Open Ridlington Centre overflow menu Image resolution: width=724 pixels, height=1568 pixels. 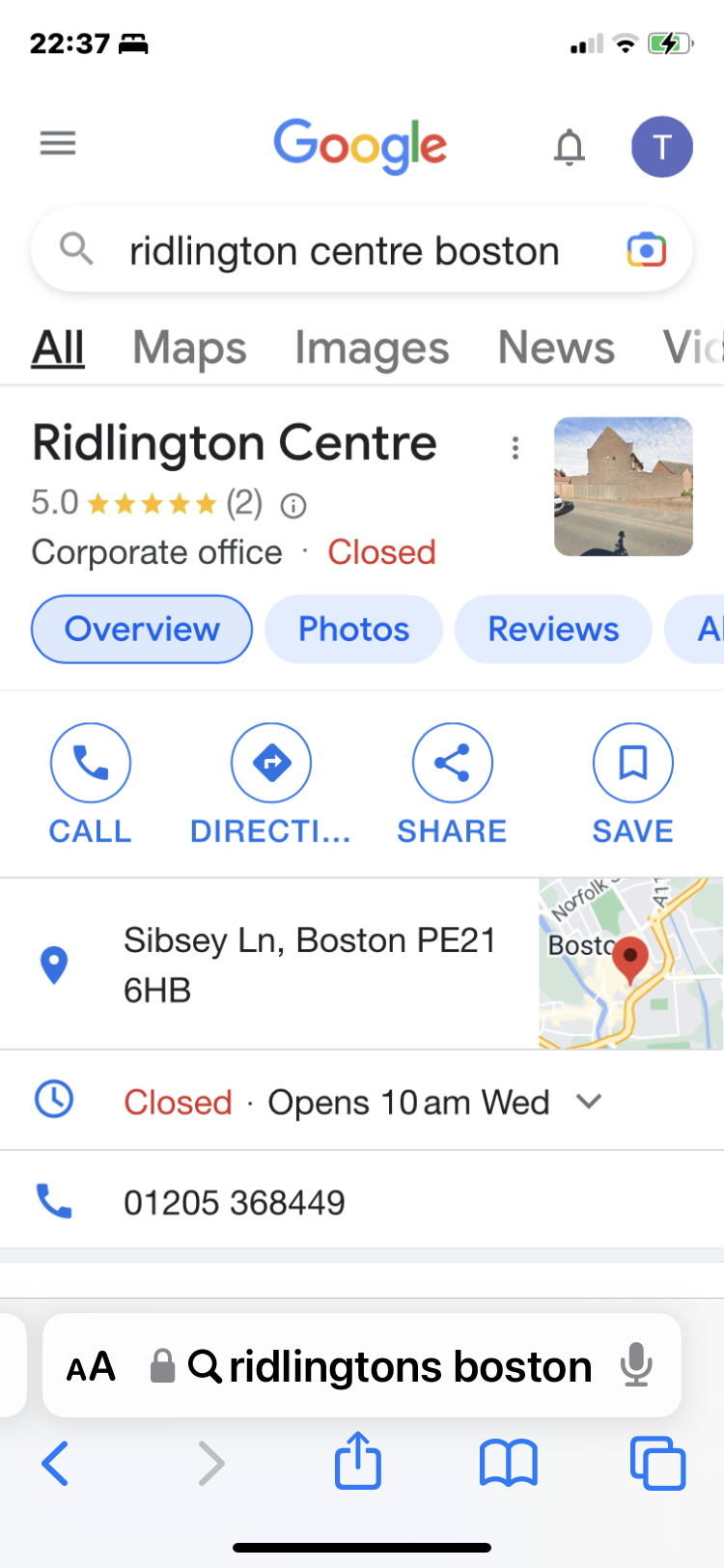pyautogui.click(x=515, y=448)
